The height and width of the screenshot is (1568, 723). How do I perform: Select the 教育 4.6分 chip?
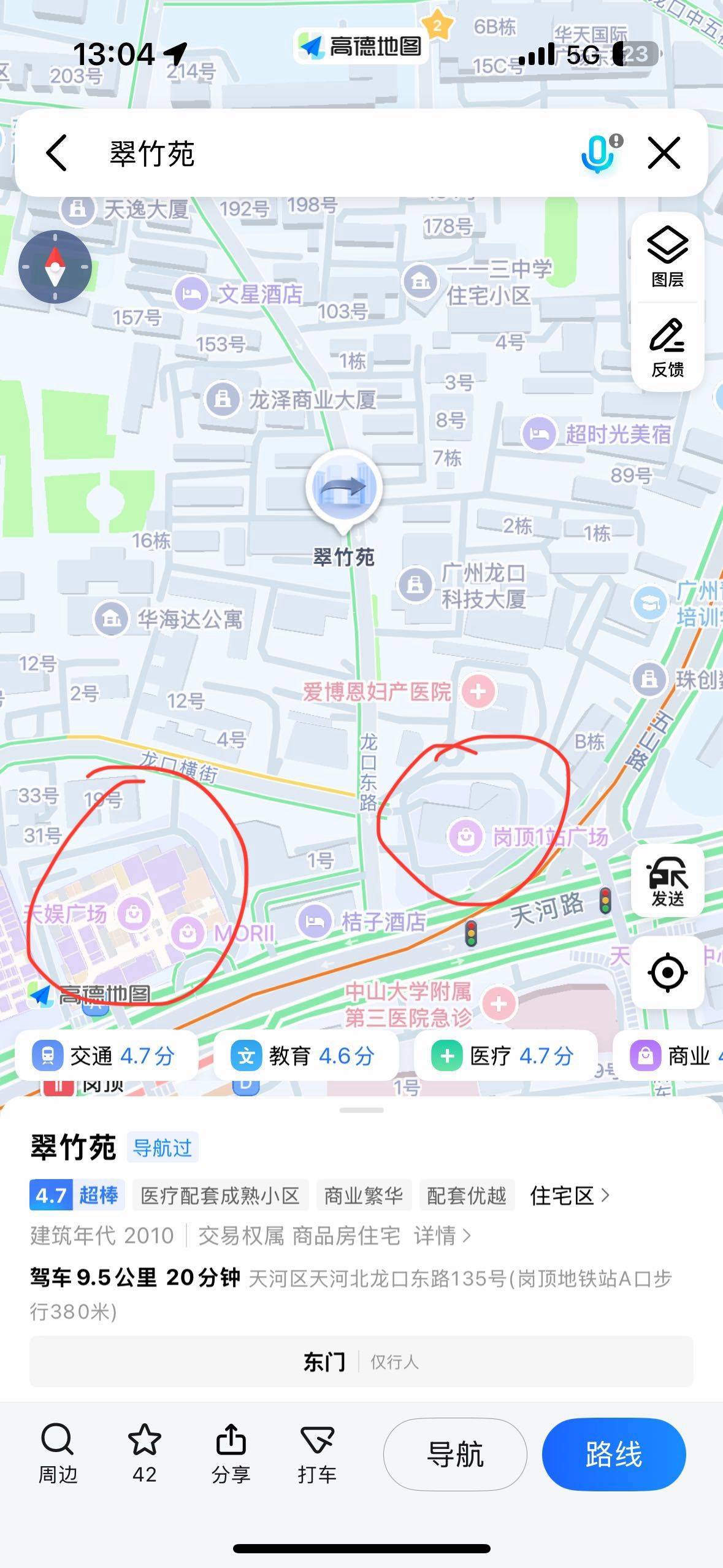click(x=305, y=1056)
